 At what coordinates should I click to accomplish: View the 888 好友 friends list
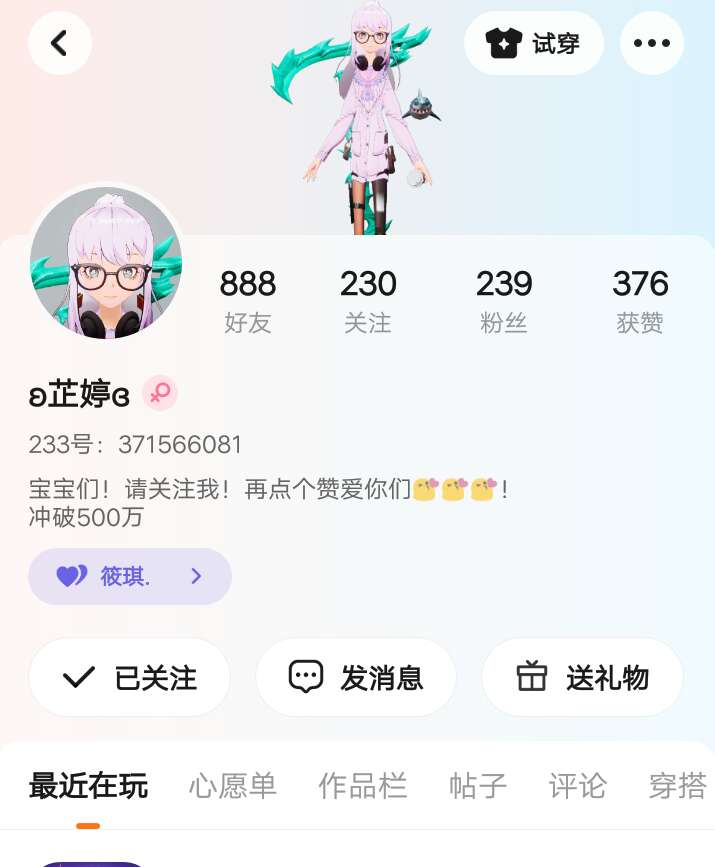247,300
